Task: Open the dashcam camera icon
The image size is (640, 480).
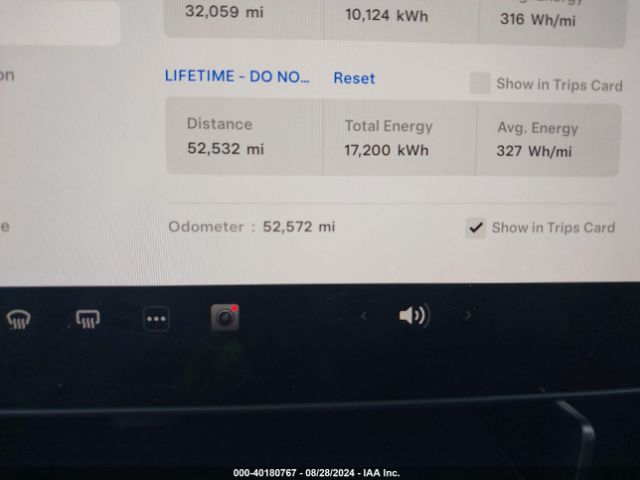Action: point(225,318)
